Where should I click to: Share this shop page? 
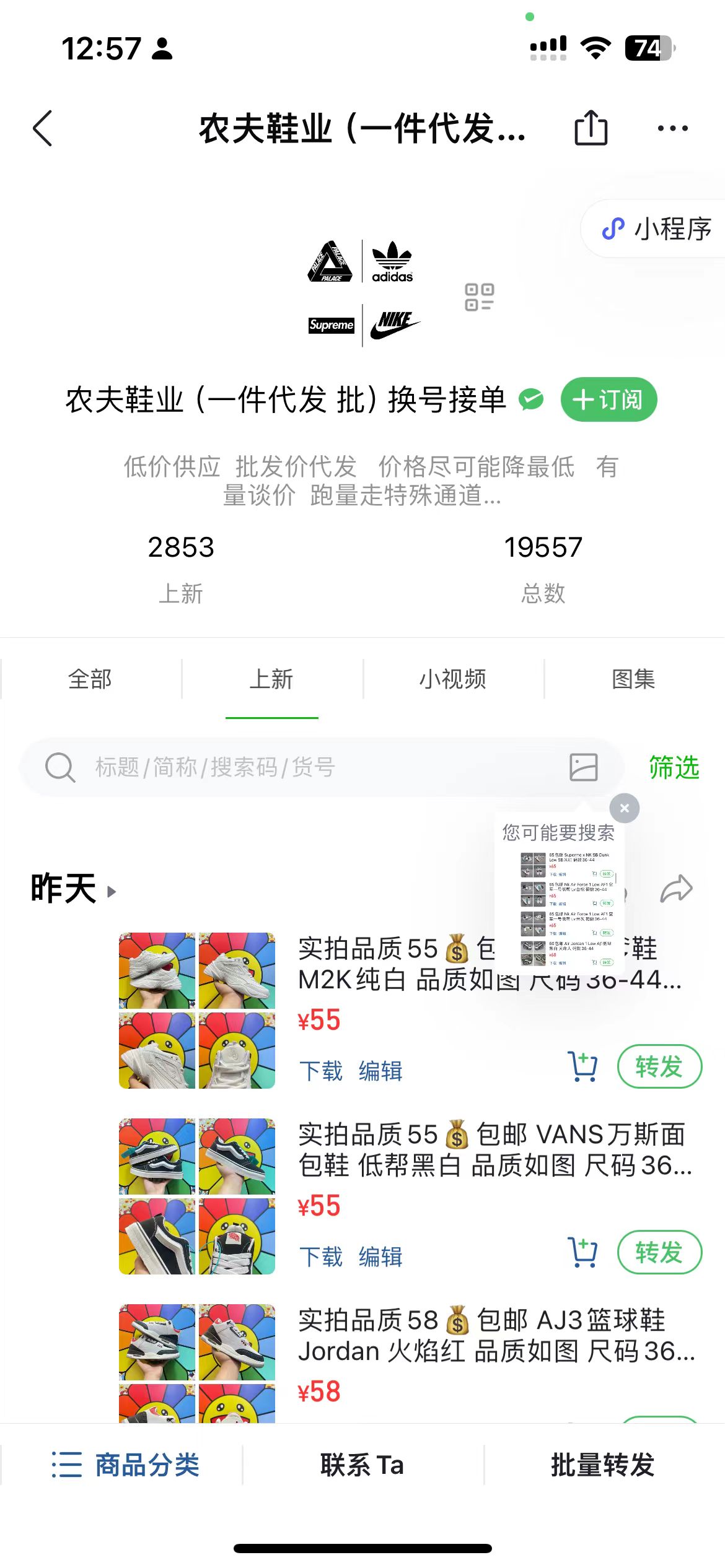[591, 128]
